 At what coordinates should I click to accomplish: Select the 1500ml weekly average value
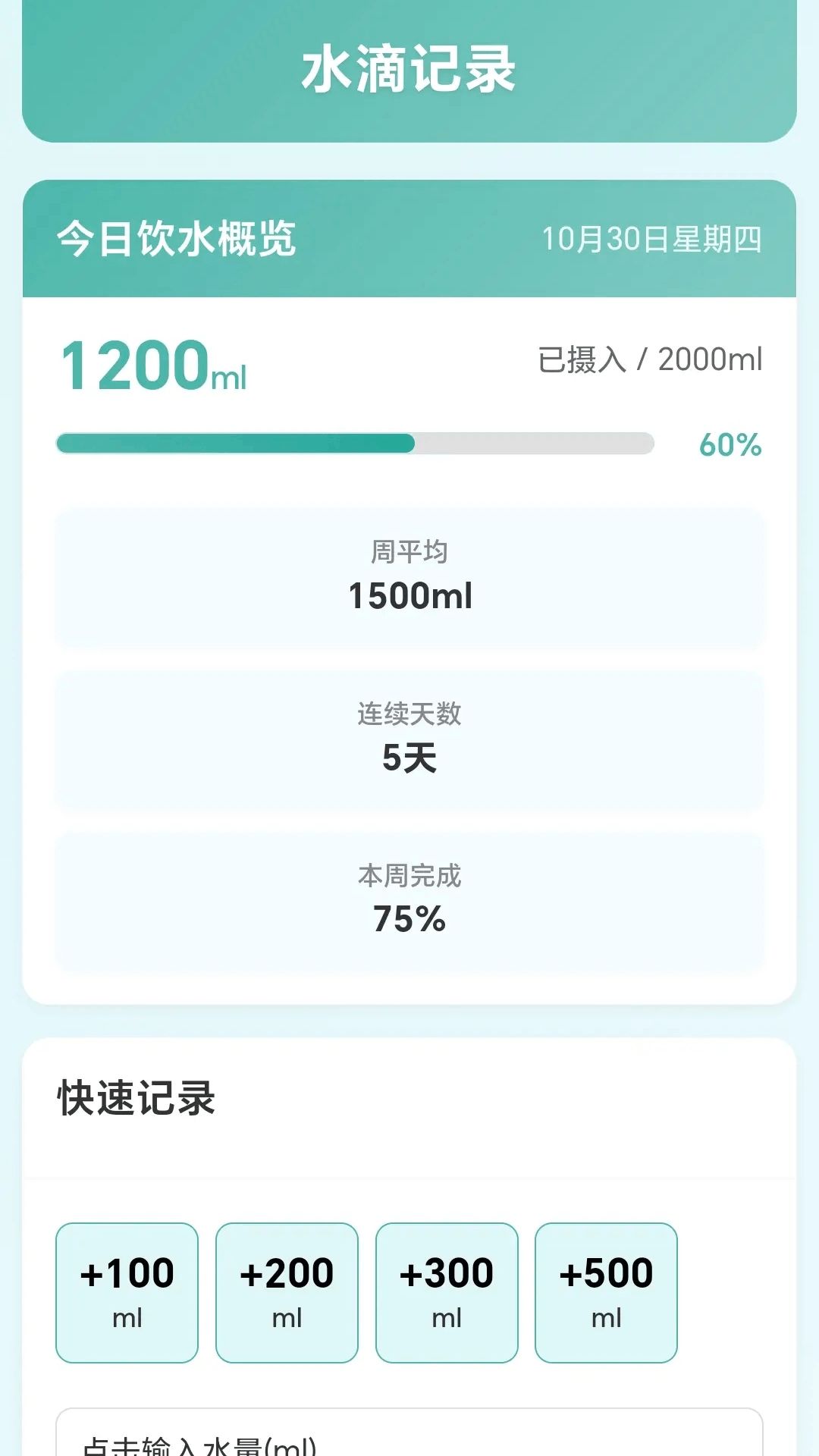409,597
